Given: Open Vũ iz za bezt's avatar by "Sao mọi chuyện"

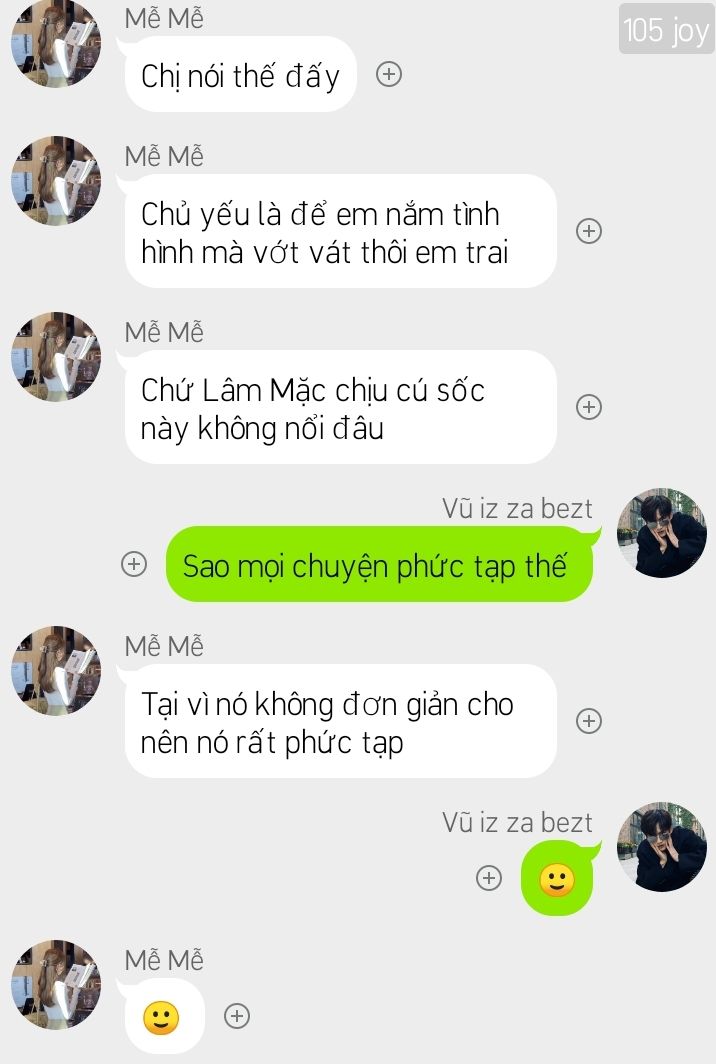Looking at the screenshot, I should [661, 533].
